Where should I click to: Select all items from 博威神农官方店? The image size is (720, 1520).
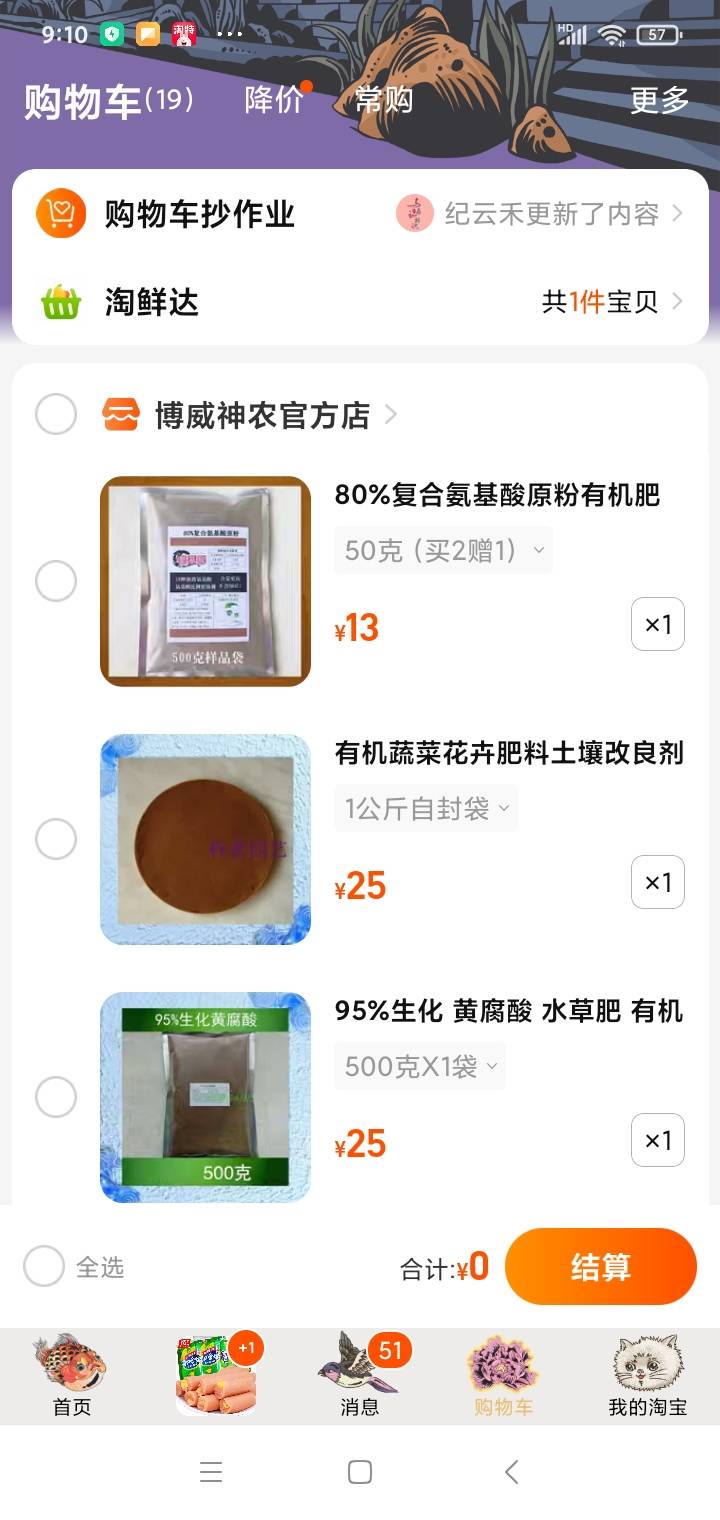point(56,414)
